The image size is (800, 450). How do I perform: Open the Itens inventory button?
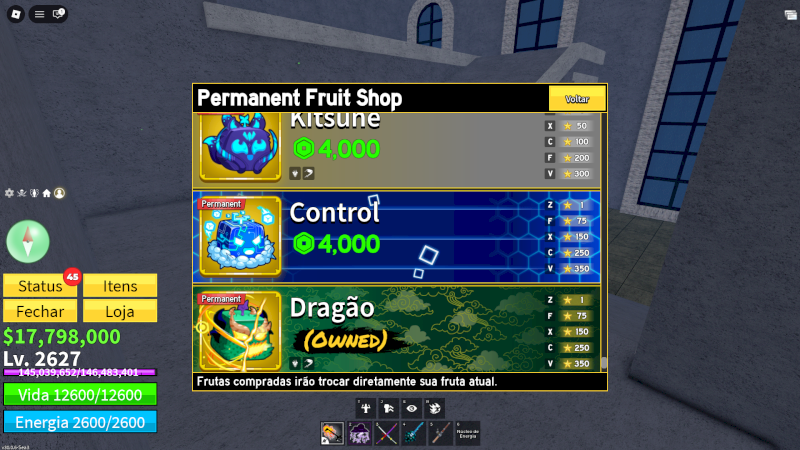(120, 286)
